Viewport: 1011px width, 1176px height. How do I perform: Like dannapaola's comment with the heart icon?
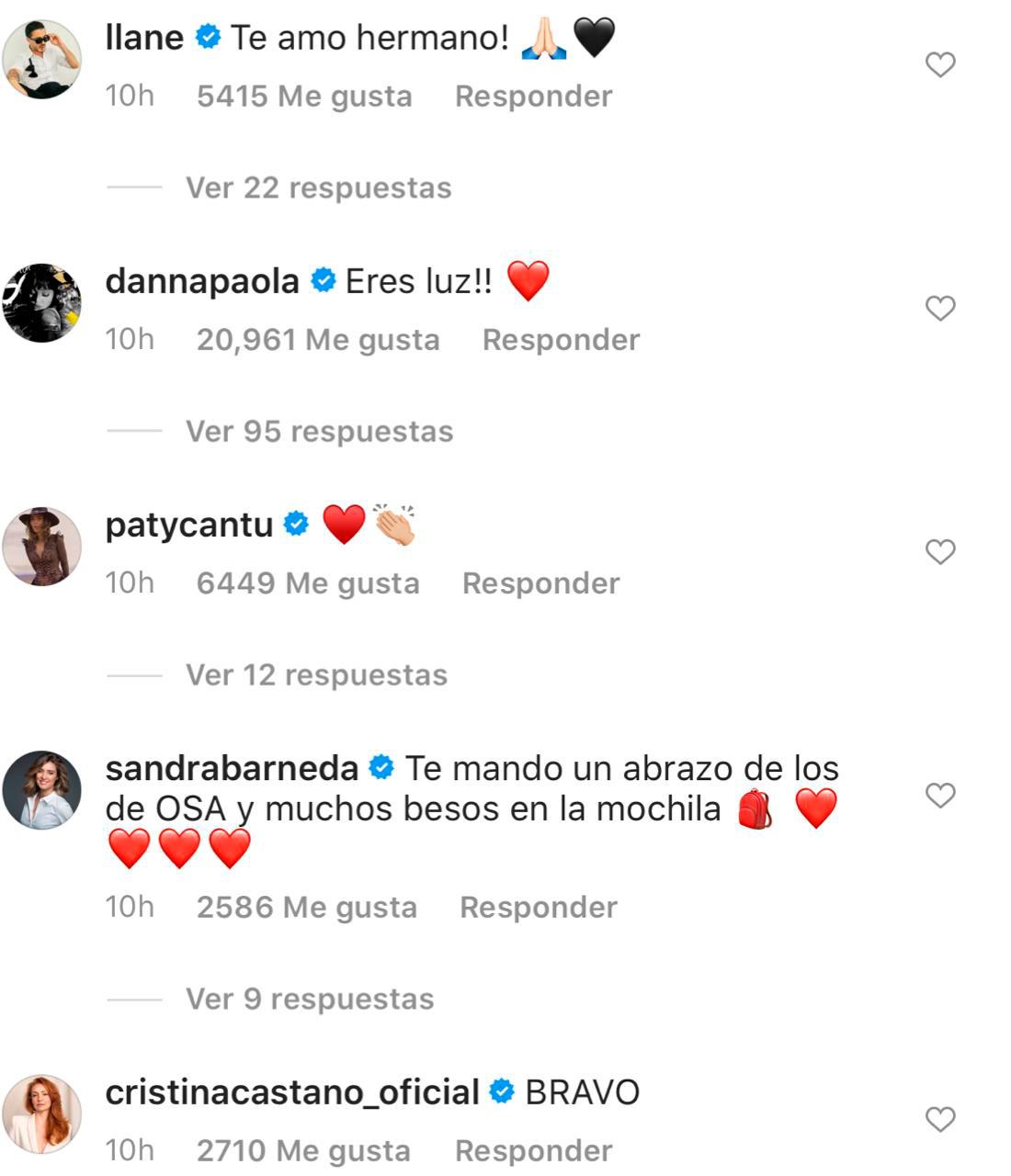click(x=939, y=310)
